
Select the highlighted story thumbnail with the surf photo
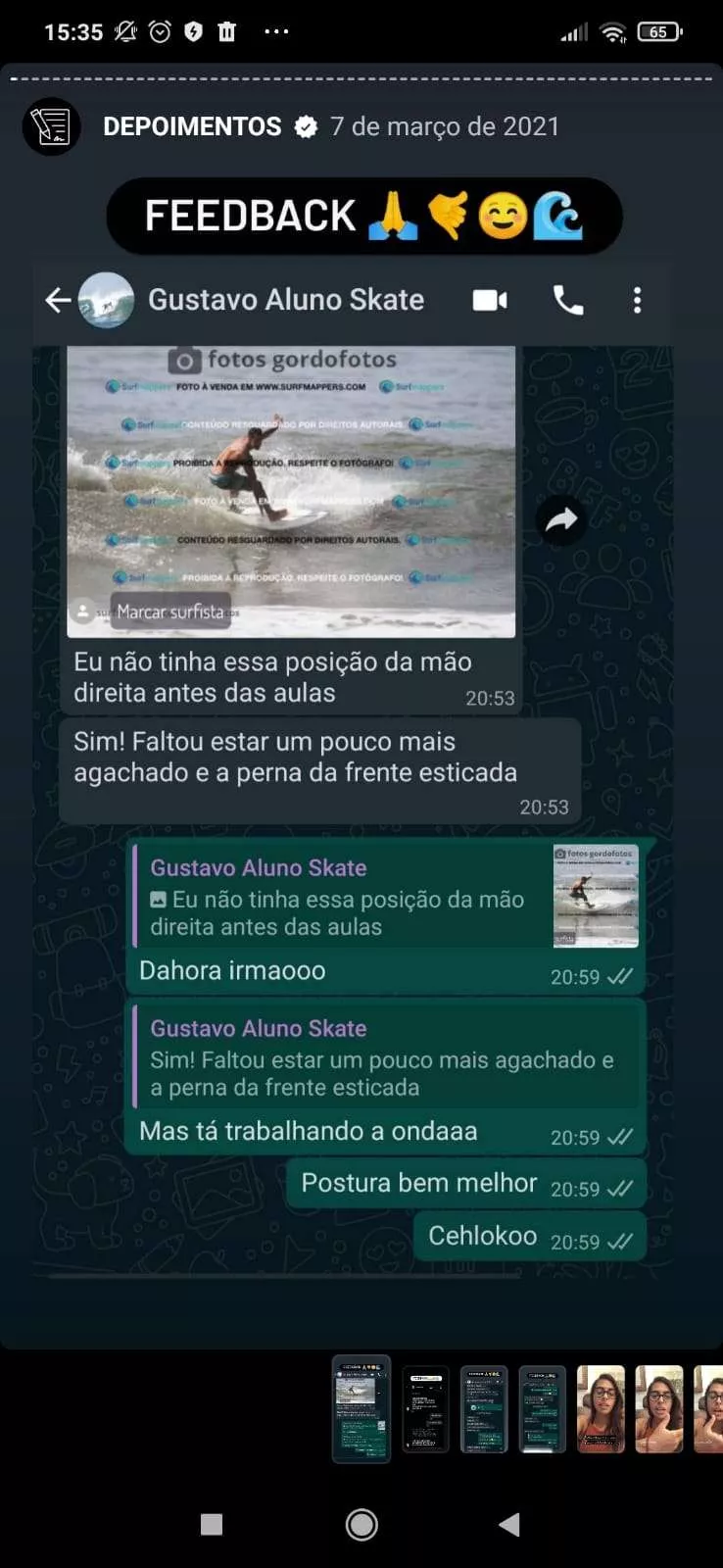[361, 1408]
